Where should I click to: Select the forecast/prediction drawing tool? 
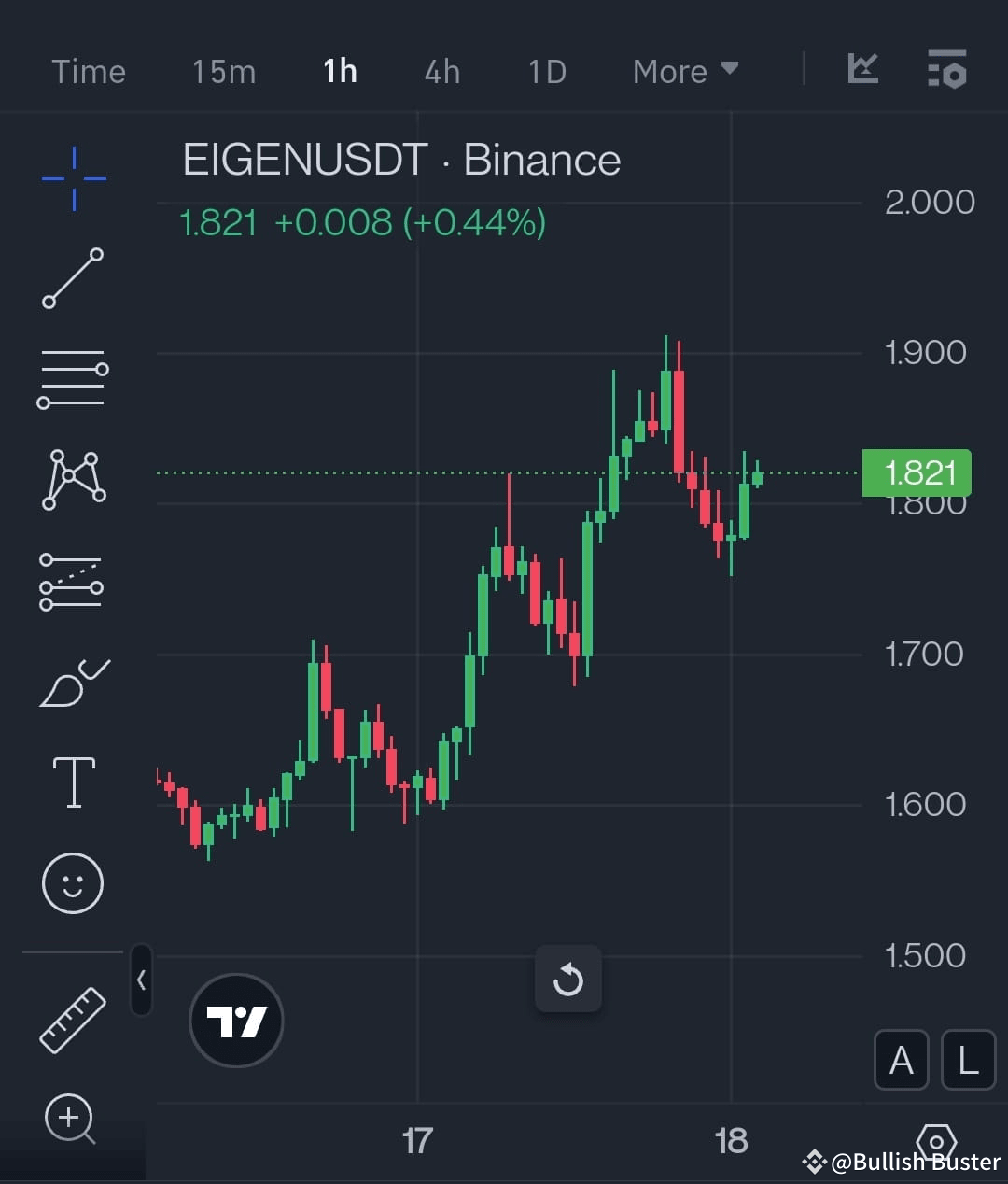point(73,581)
